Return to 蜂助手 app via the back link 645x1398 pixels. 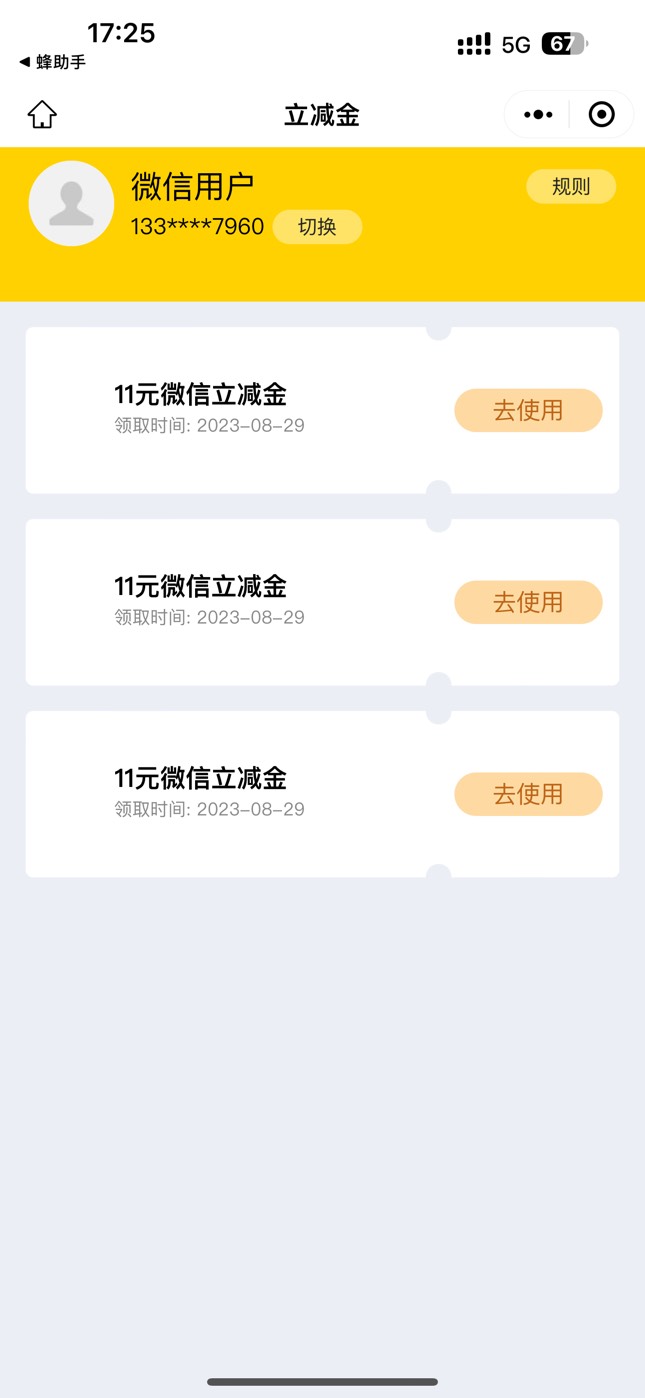pyautogui.click(x=52, y=62)
